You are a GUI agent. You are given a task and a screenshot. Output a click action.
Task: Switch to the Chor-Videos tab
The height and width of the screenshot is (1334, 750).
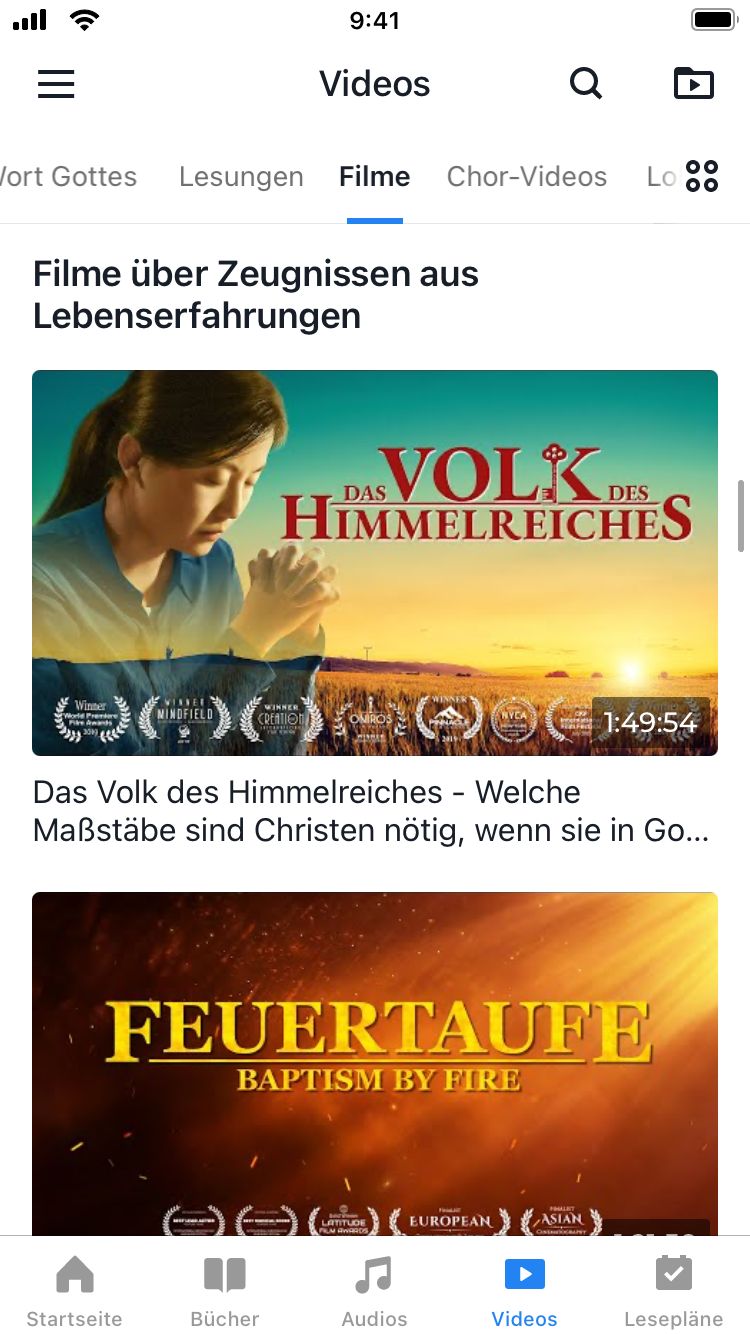point(527,177)
